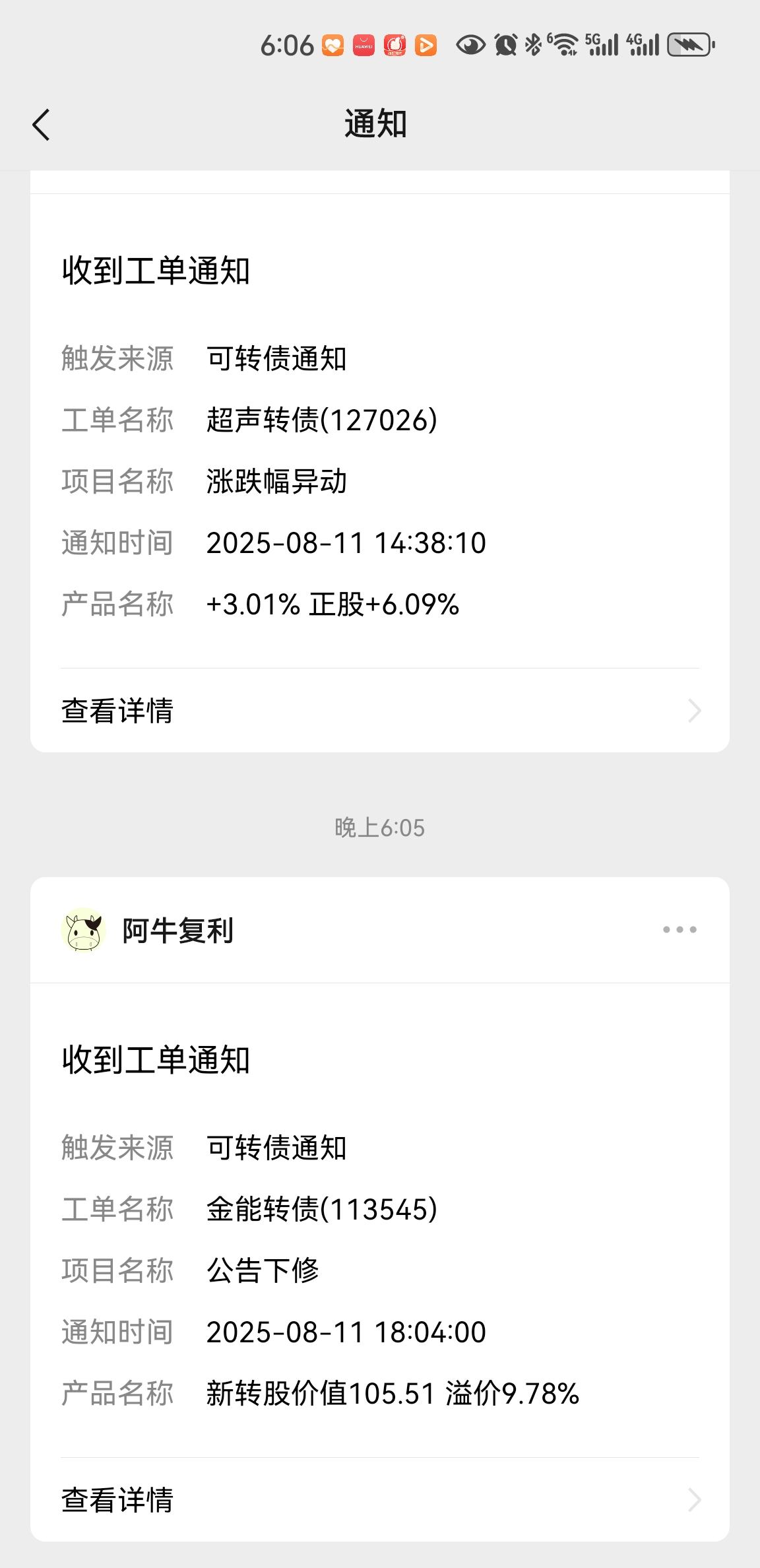Go back from the 通知 page

point(41,125)
